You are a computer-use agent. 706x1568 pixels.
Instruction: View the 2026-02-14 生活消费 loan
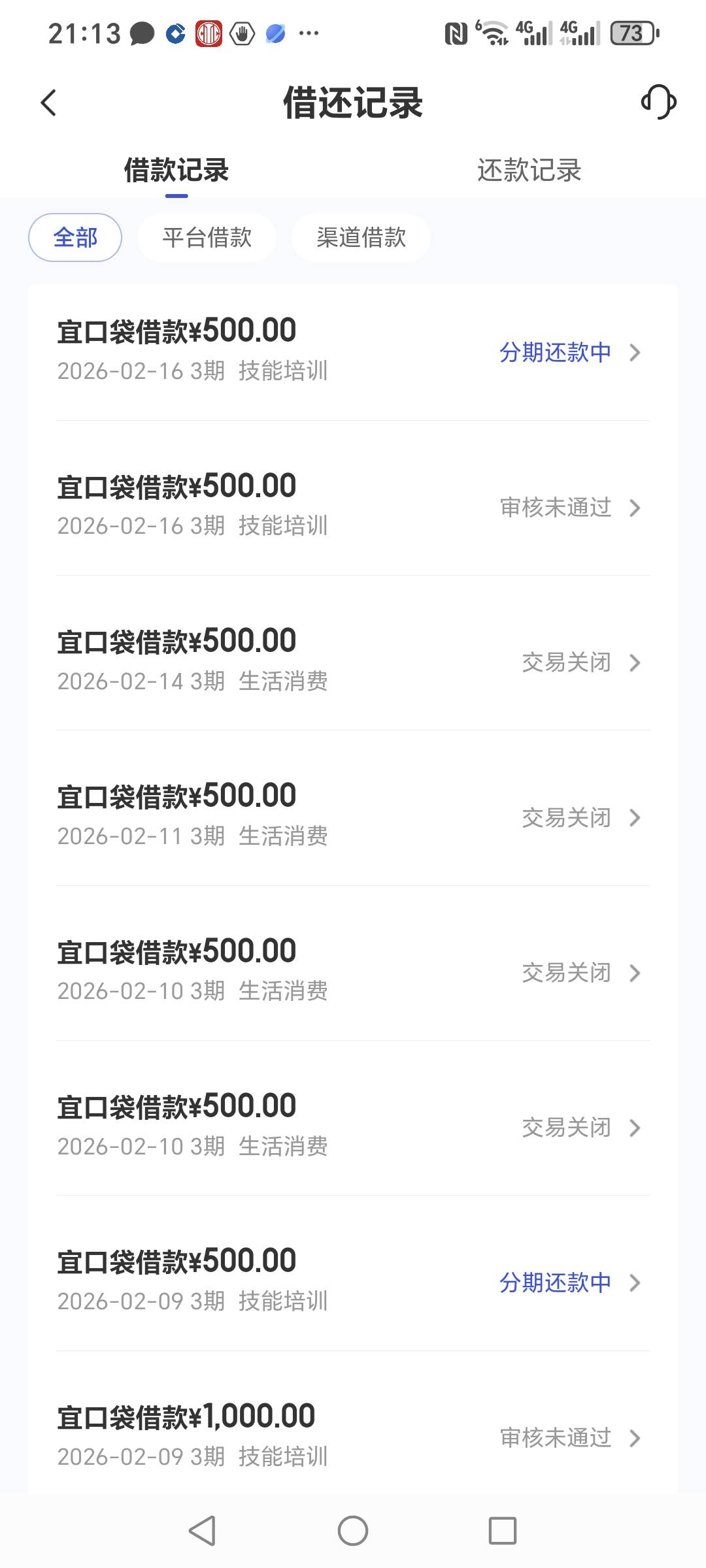(353, 661)
